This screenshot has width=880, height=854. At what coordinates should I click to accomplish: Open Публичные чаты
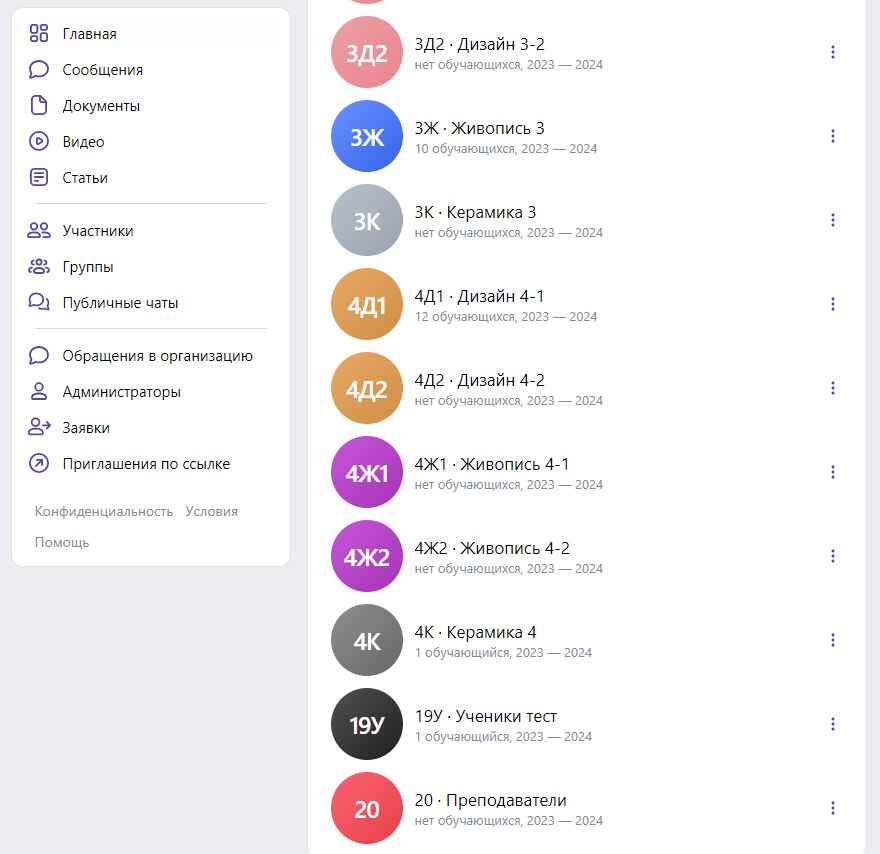(x=120, y=303)
